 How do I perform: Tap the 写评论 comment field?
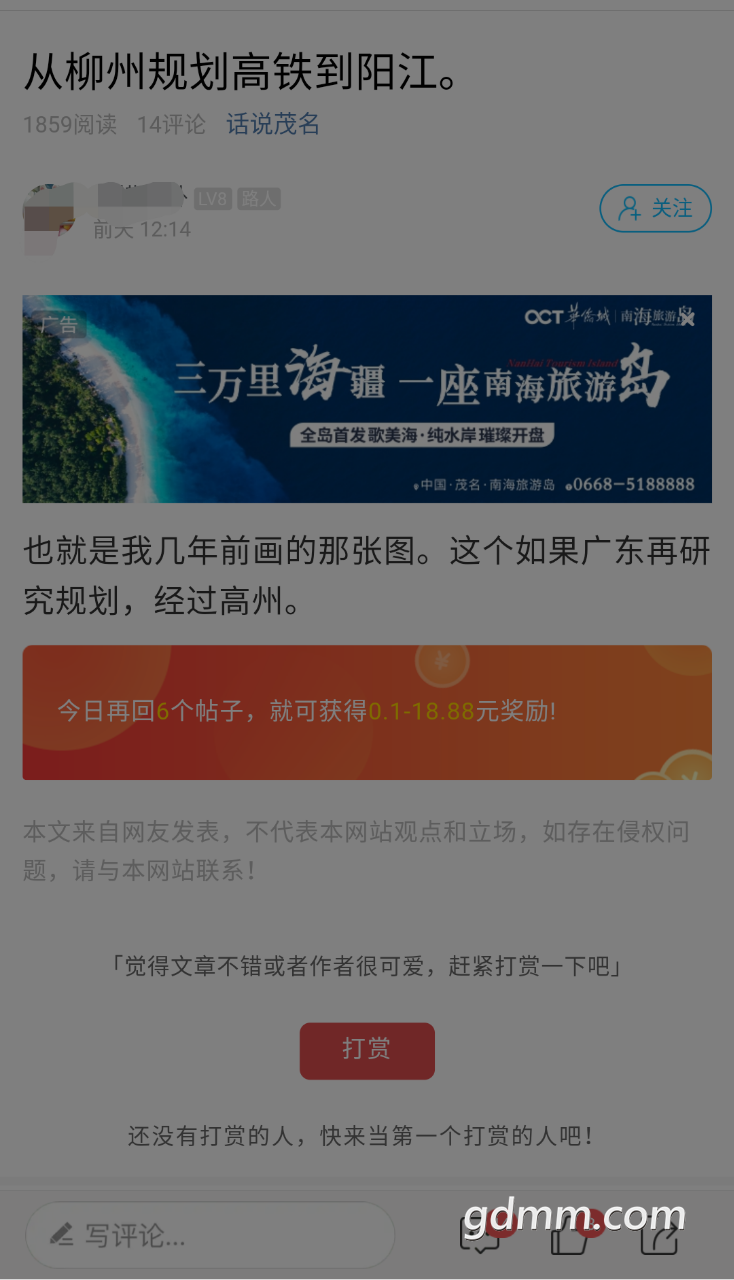pyautogui.click(x=210, y=1236)
